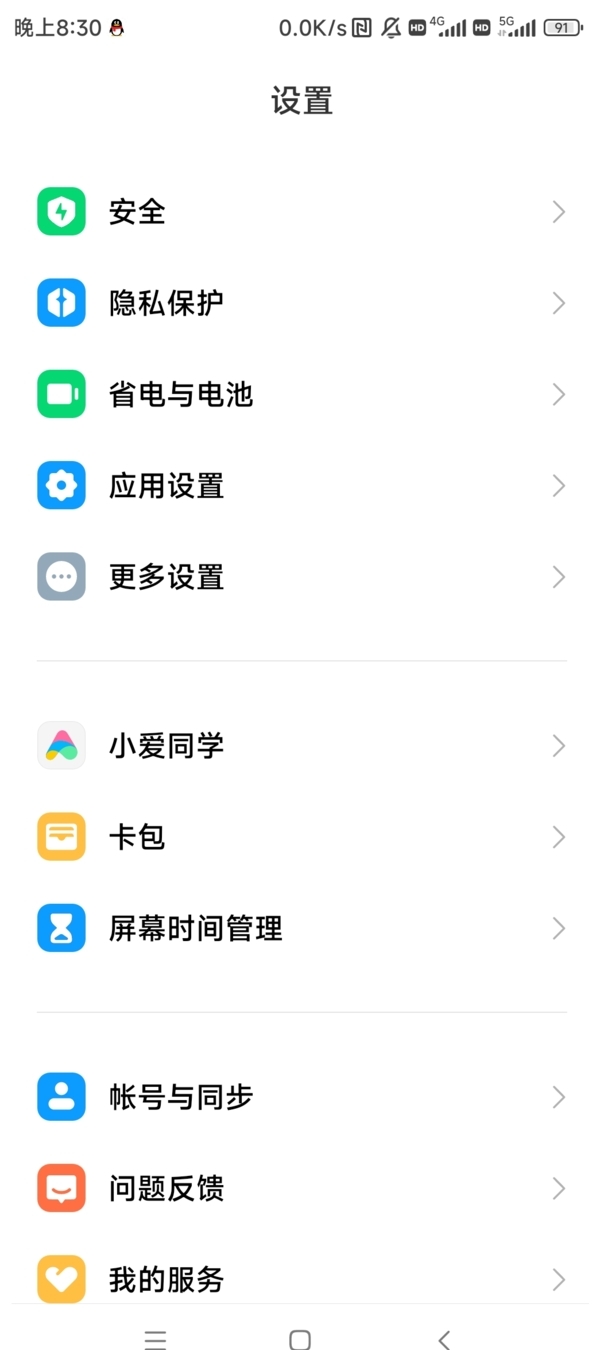Select 我的服务
Image resolution: width=612 pixels, height=1350 pixels.
pos(300,1279)
